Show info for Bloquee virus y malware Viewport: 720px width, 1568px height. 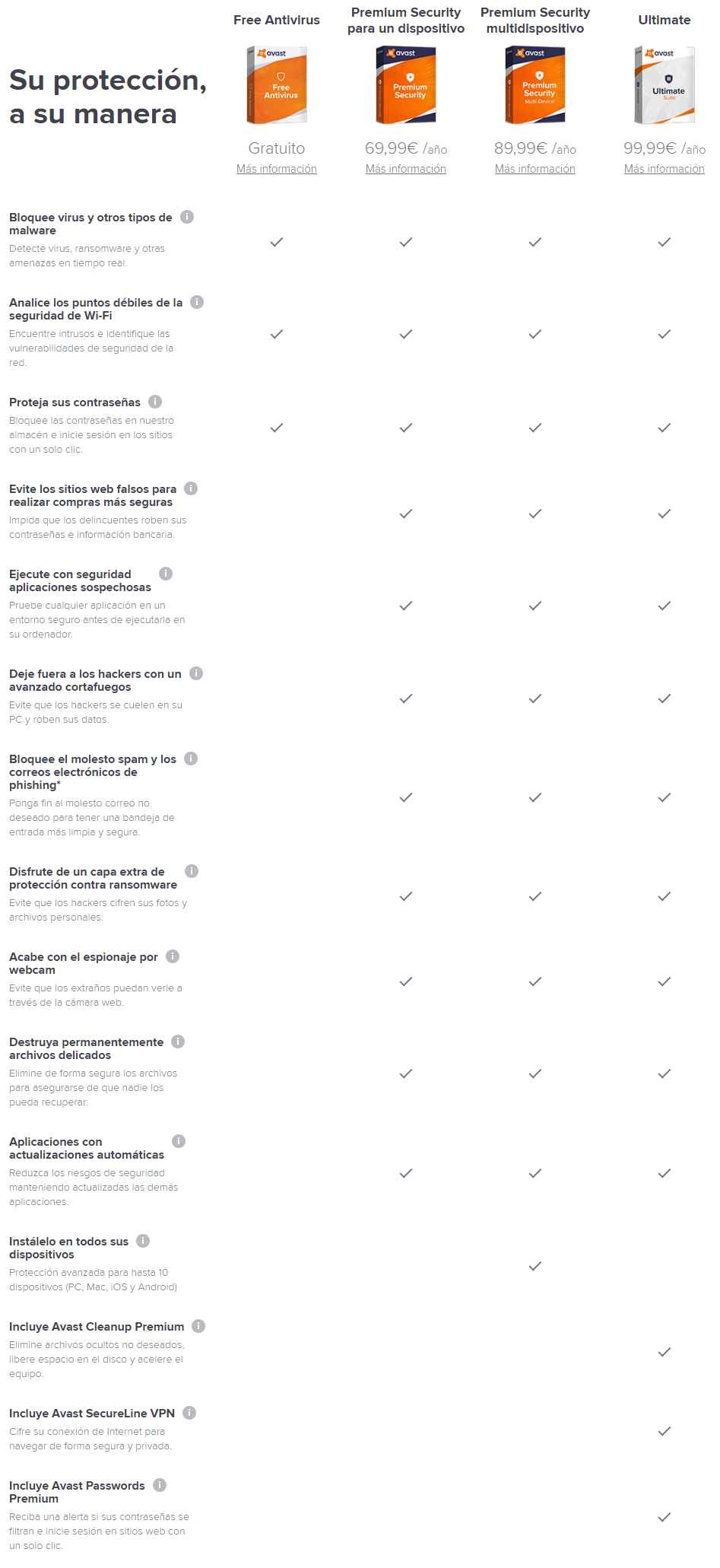pyautogui.click(x=187, y=217)
